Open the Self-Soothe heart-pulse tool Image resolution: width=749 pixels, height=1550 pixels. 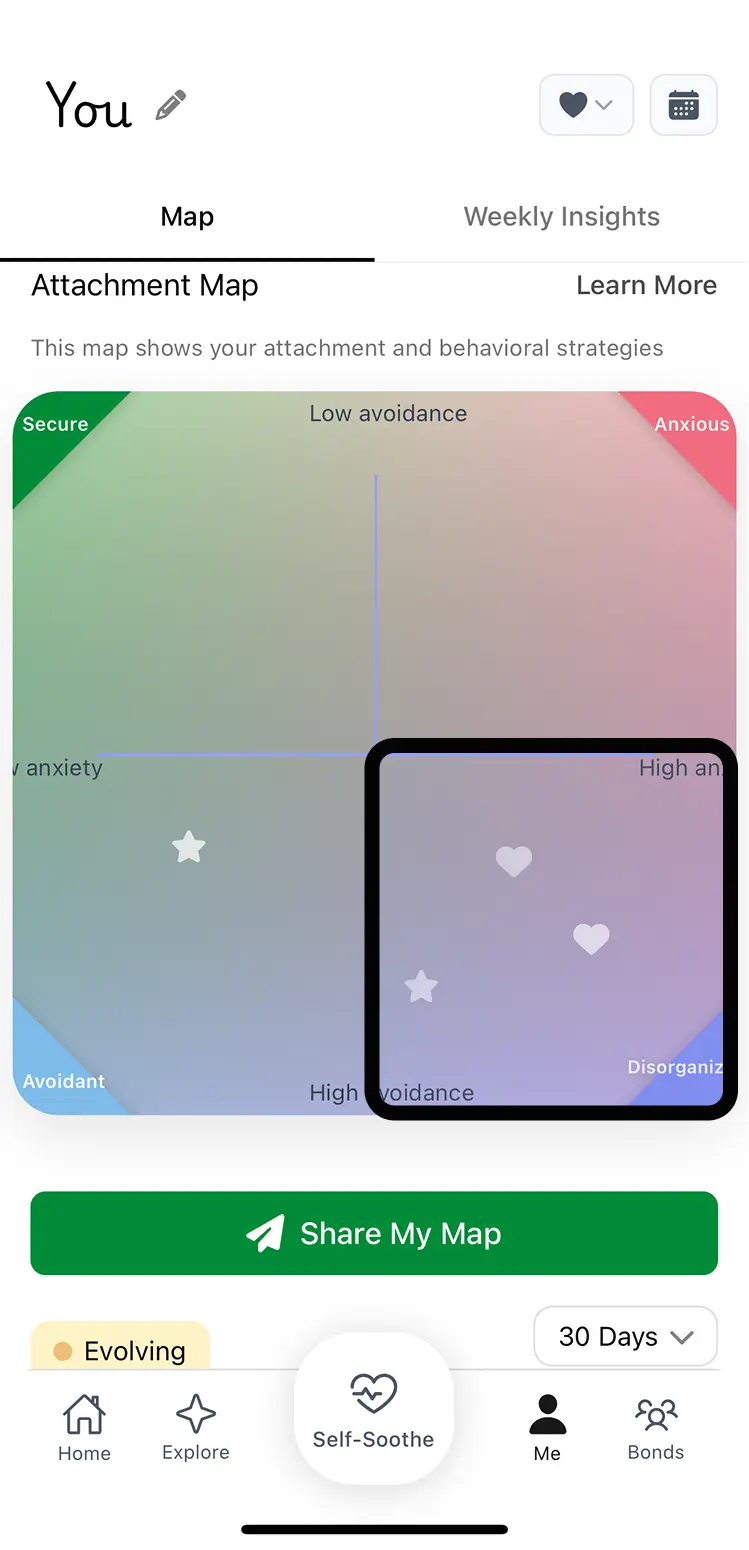click(x=373, y=1407)
